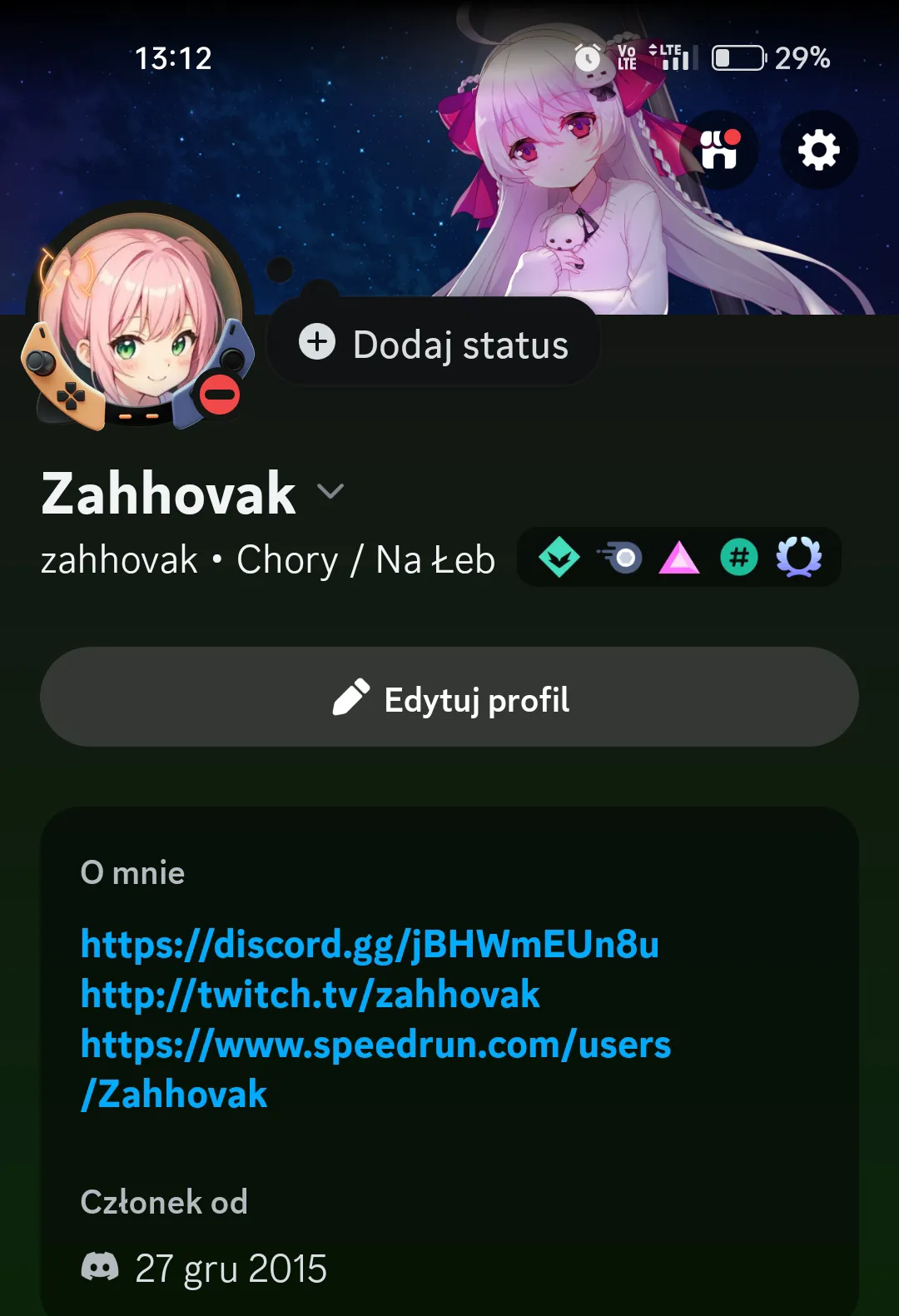Open the speedrun.com/users/Zahhovak link

click(x=375, y=1045)
